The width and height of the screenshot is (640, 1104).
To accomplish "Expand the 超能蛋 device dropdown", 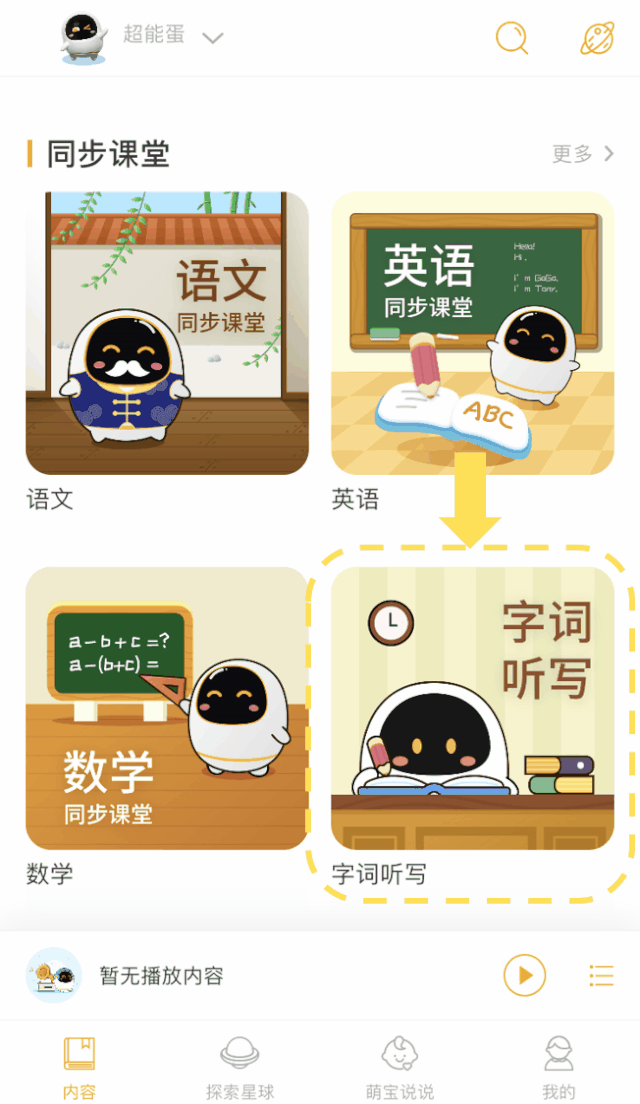I will click(212, 38).
